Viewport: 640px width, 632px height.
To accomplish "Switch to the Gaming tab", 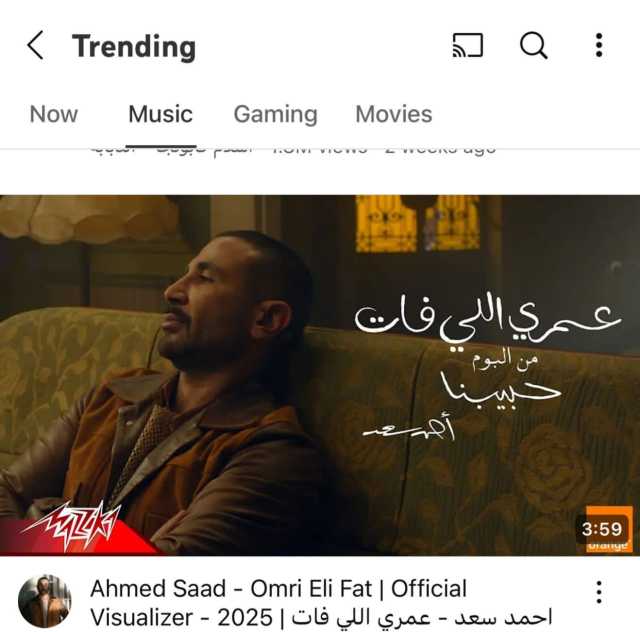I will point(275,114).
